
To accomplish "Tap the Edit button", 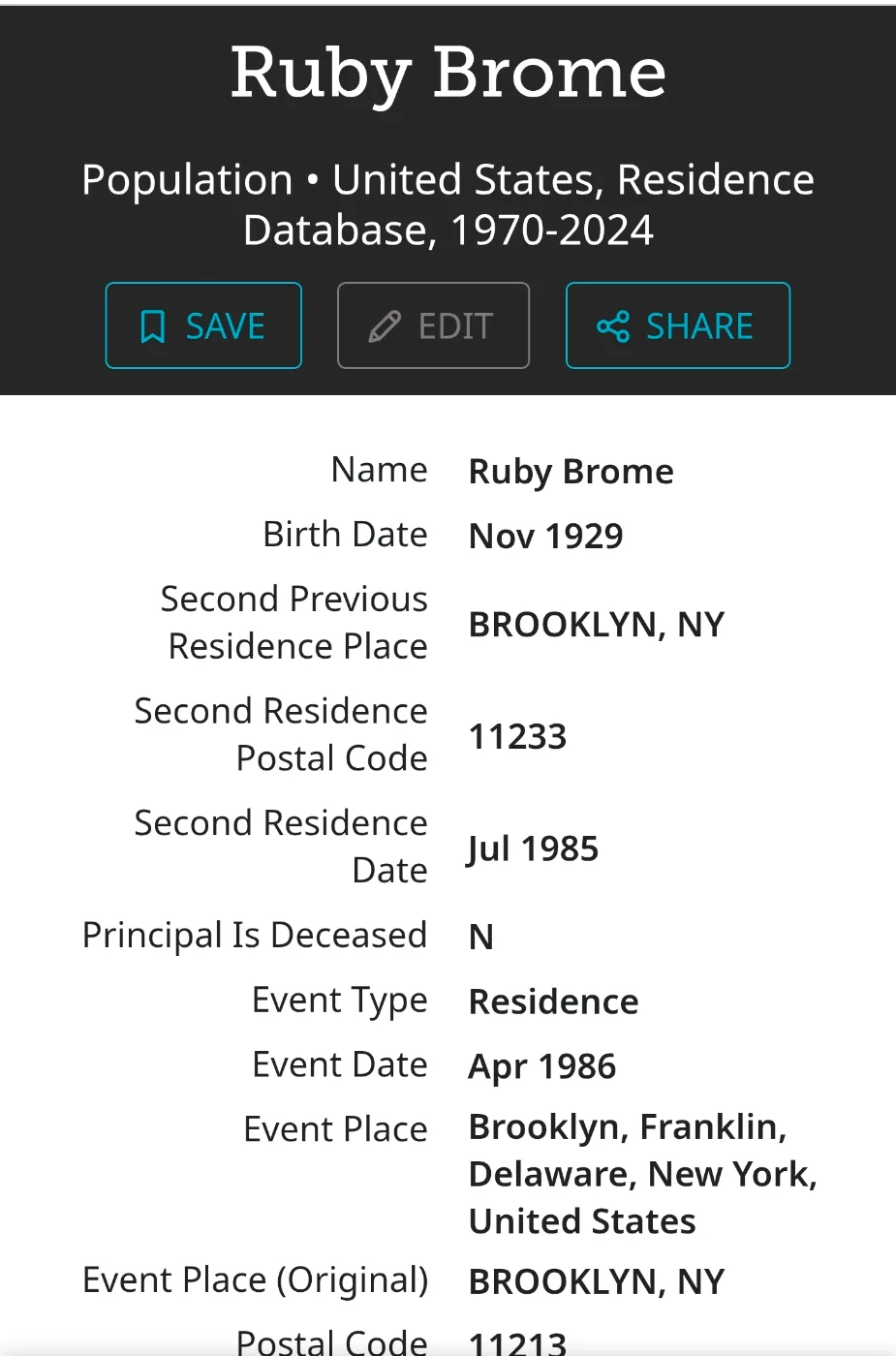I will [x=433, y=325].
